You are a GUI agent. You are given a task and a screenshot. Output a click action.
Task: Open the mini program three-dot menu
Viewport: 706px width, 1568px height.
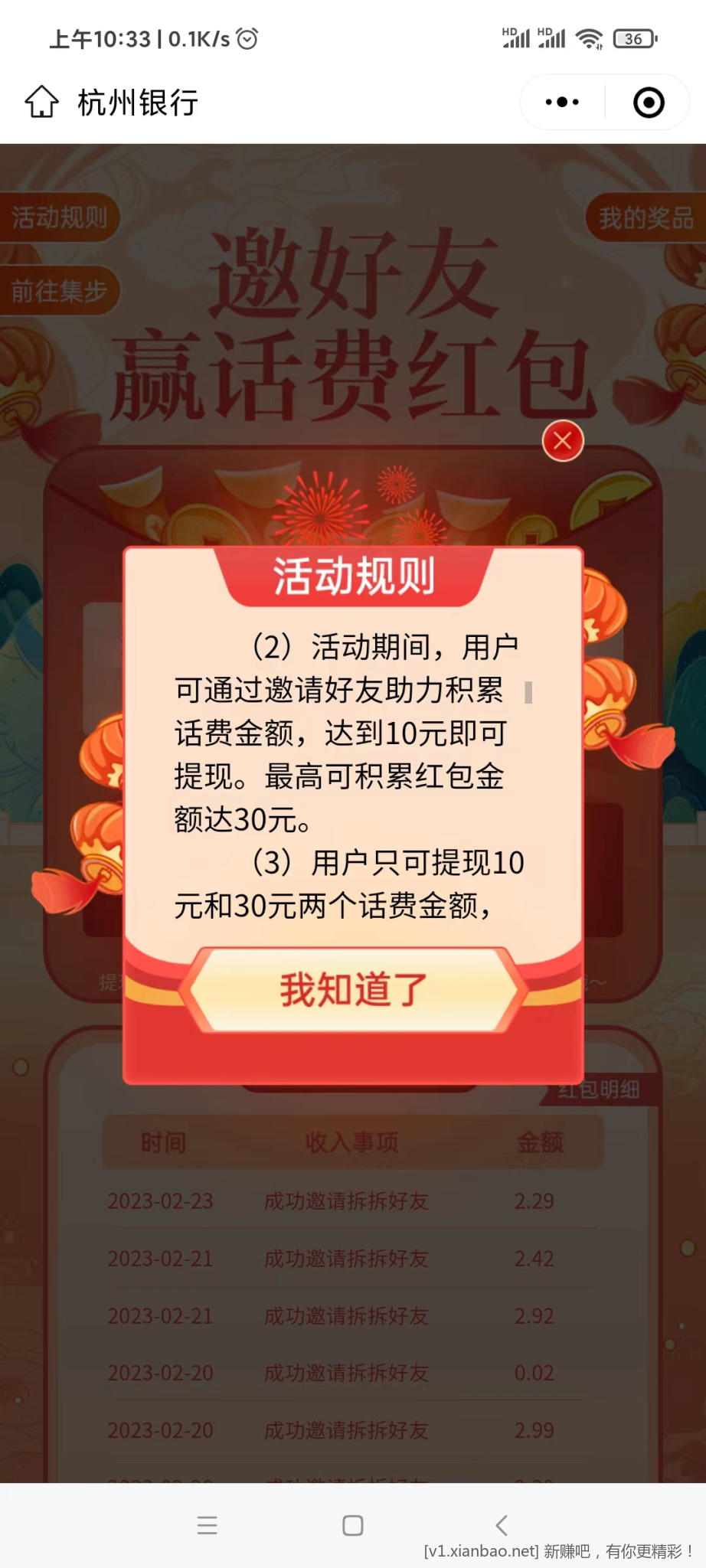(562, 102)
